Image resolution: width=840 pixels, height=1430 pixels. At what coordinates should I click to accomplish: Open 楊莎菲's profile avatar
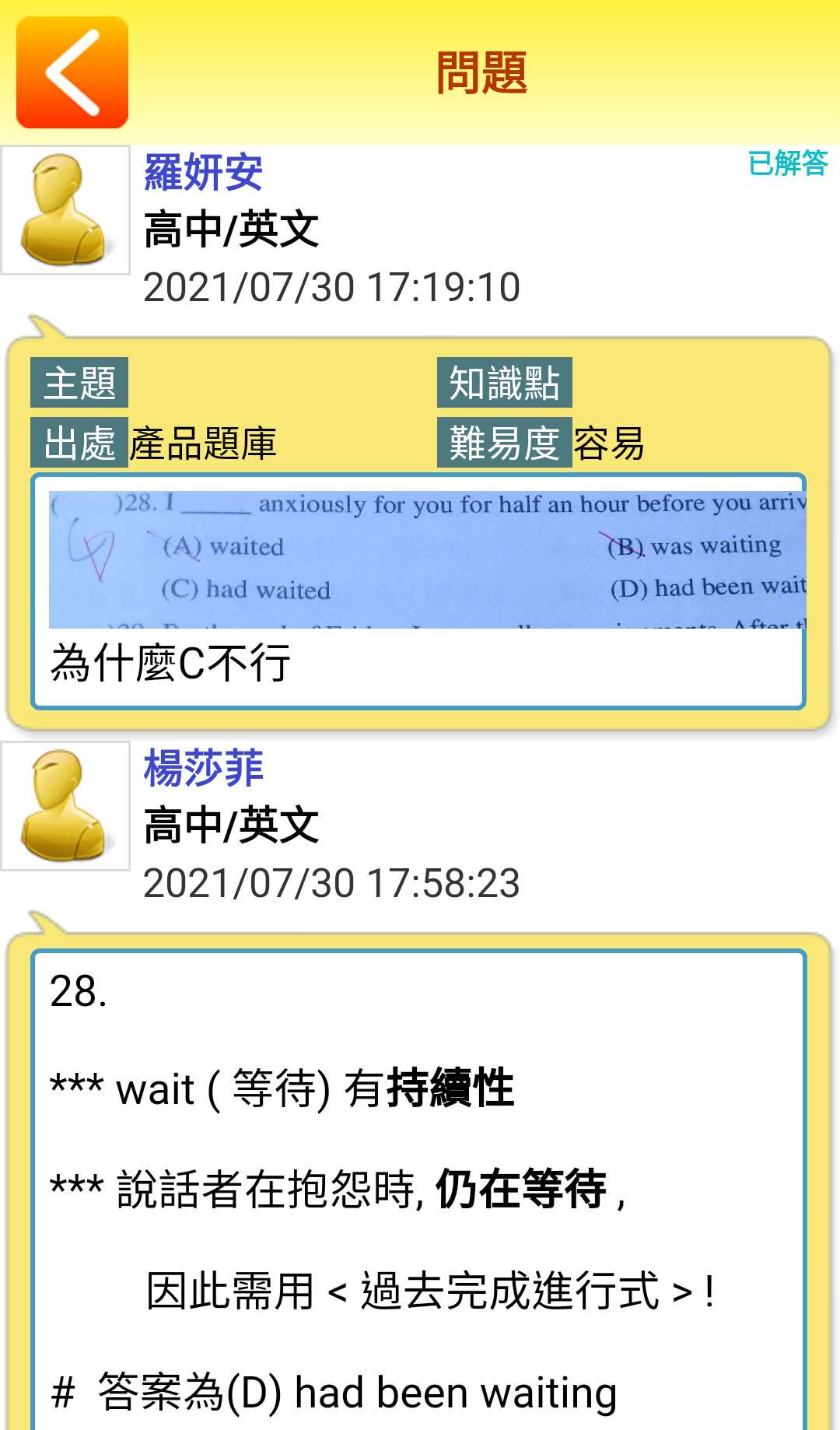pyautogui.click(x=65, y=806)
